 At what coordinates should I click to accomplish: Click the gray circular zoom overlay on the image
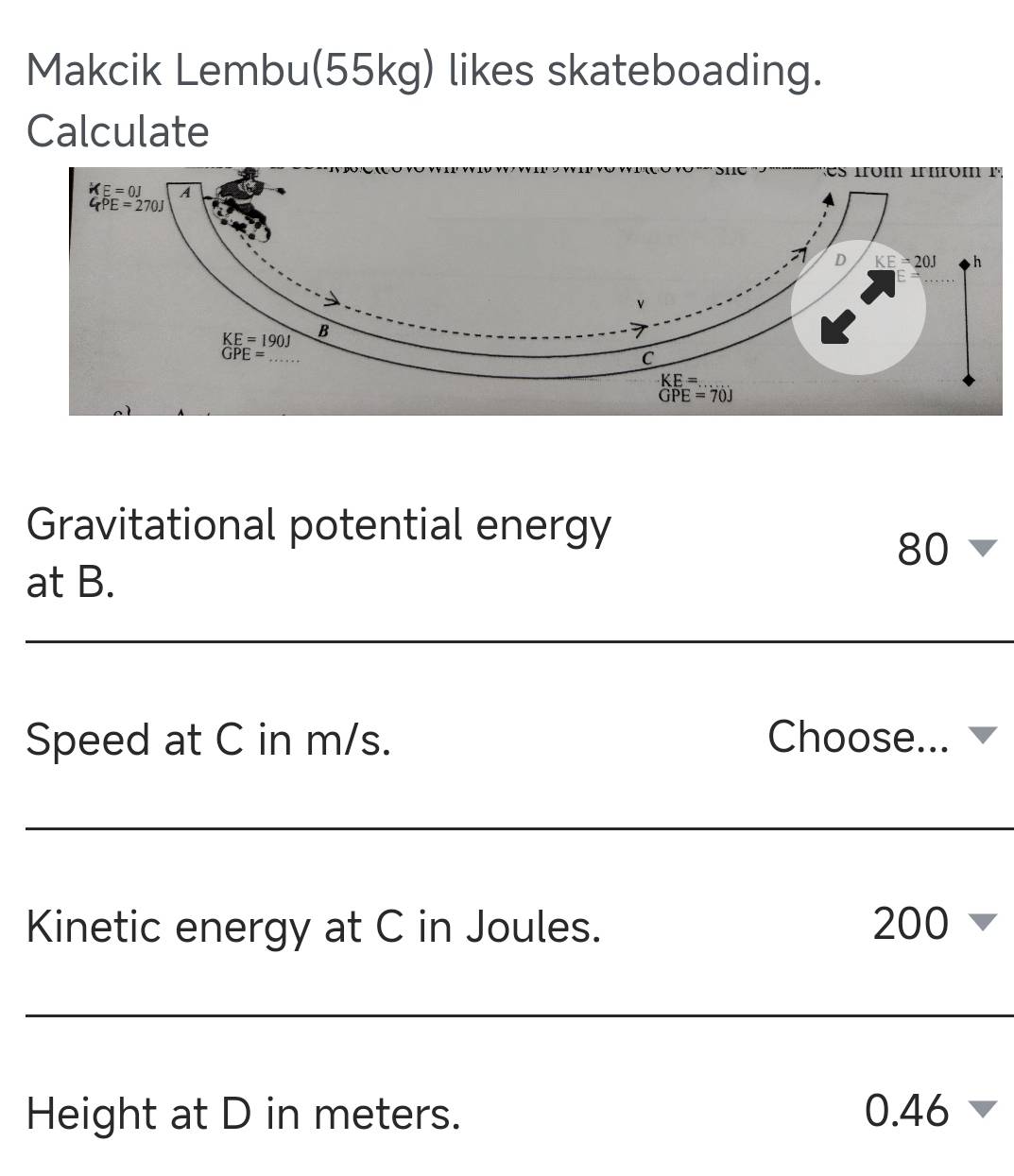coord(858,304)
